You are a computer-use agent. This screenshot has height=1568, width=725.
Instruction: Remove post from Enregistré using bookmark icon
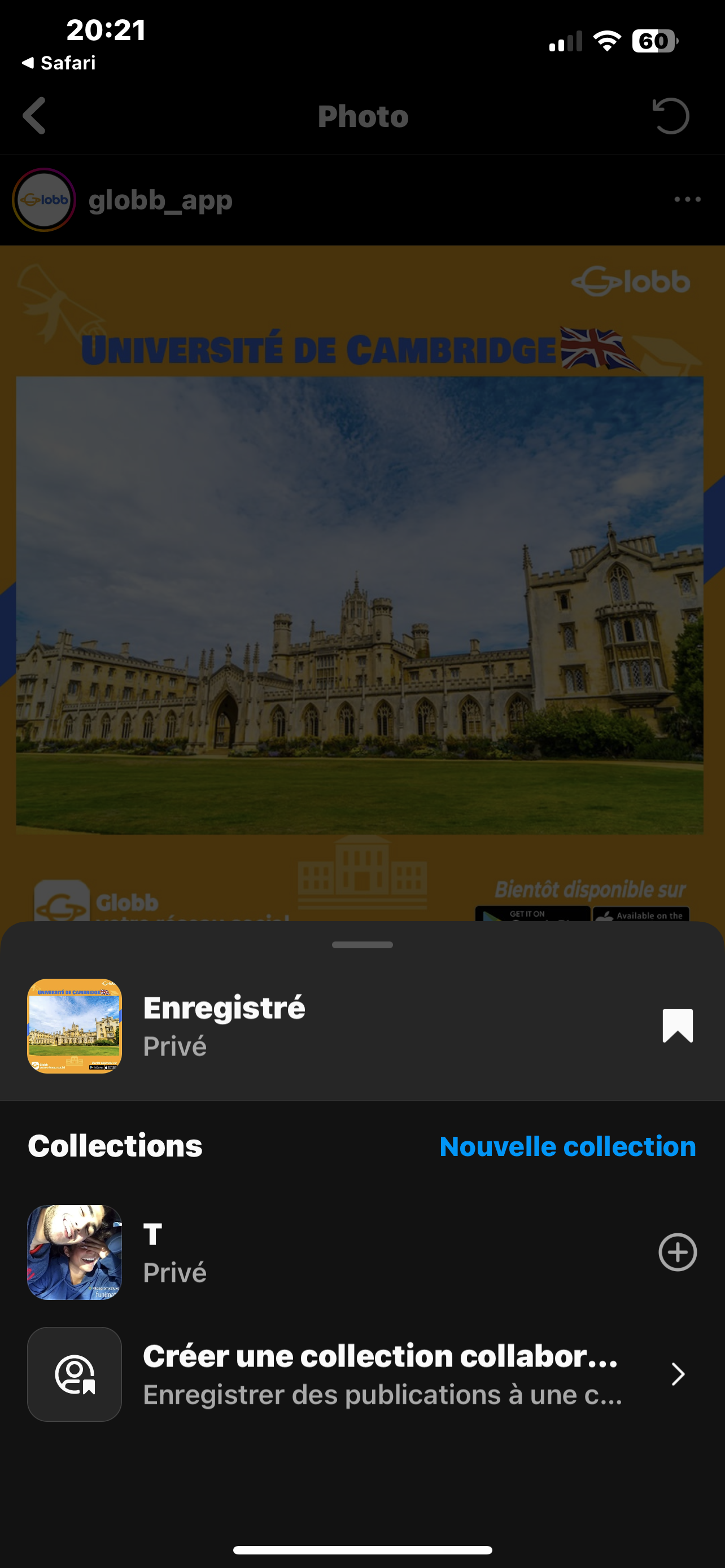pos(677,1026)
